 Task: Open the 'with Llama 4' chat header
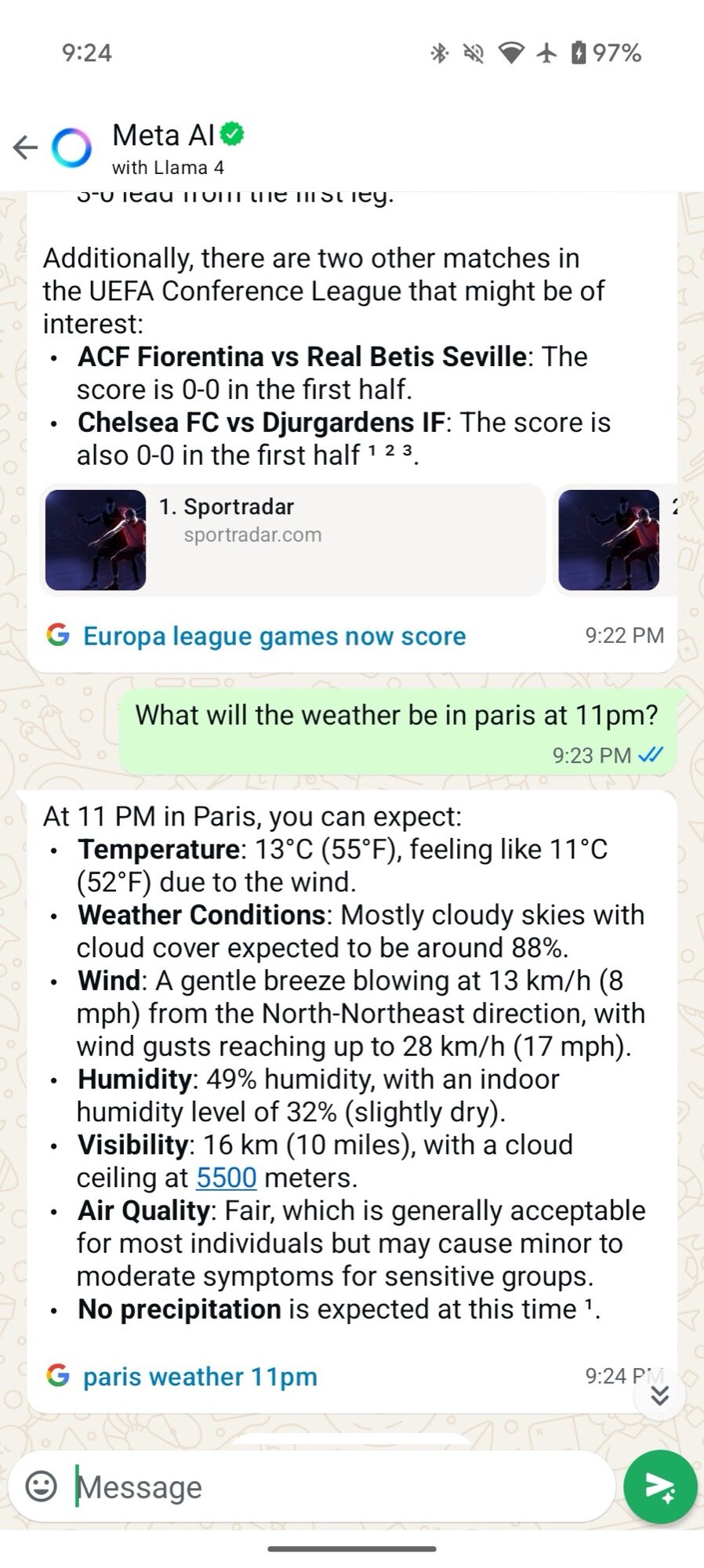pyautogui.click(x=169, y=167)
